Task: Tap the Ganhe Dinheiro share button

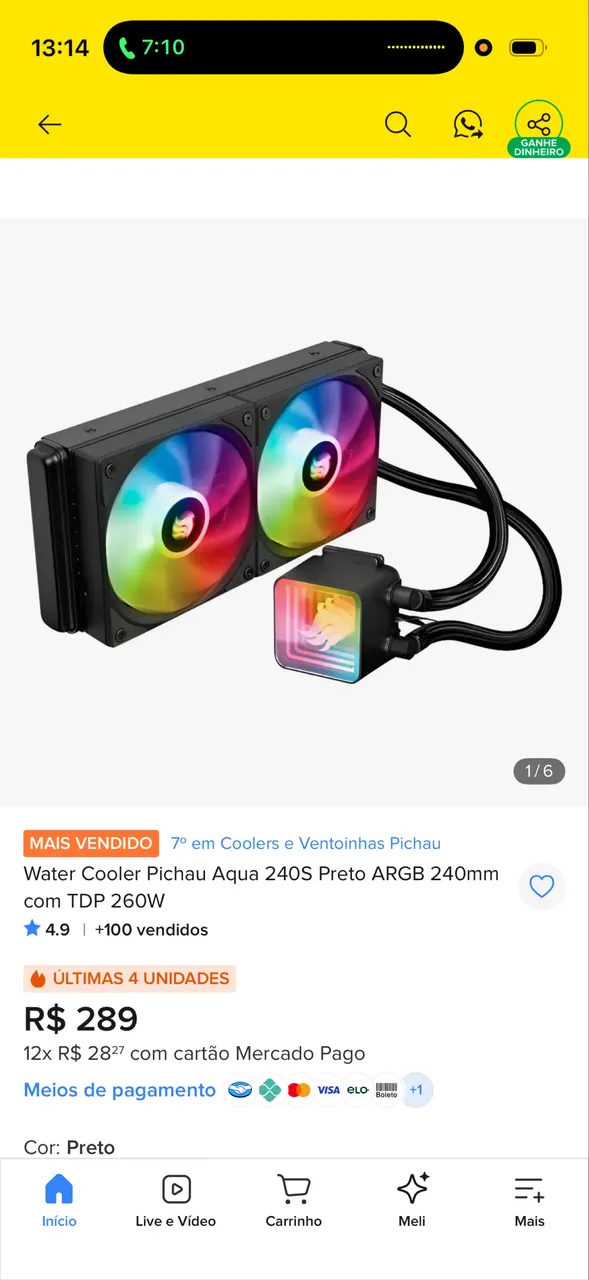Action: tap(539, 129)
